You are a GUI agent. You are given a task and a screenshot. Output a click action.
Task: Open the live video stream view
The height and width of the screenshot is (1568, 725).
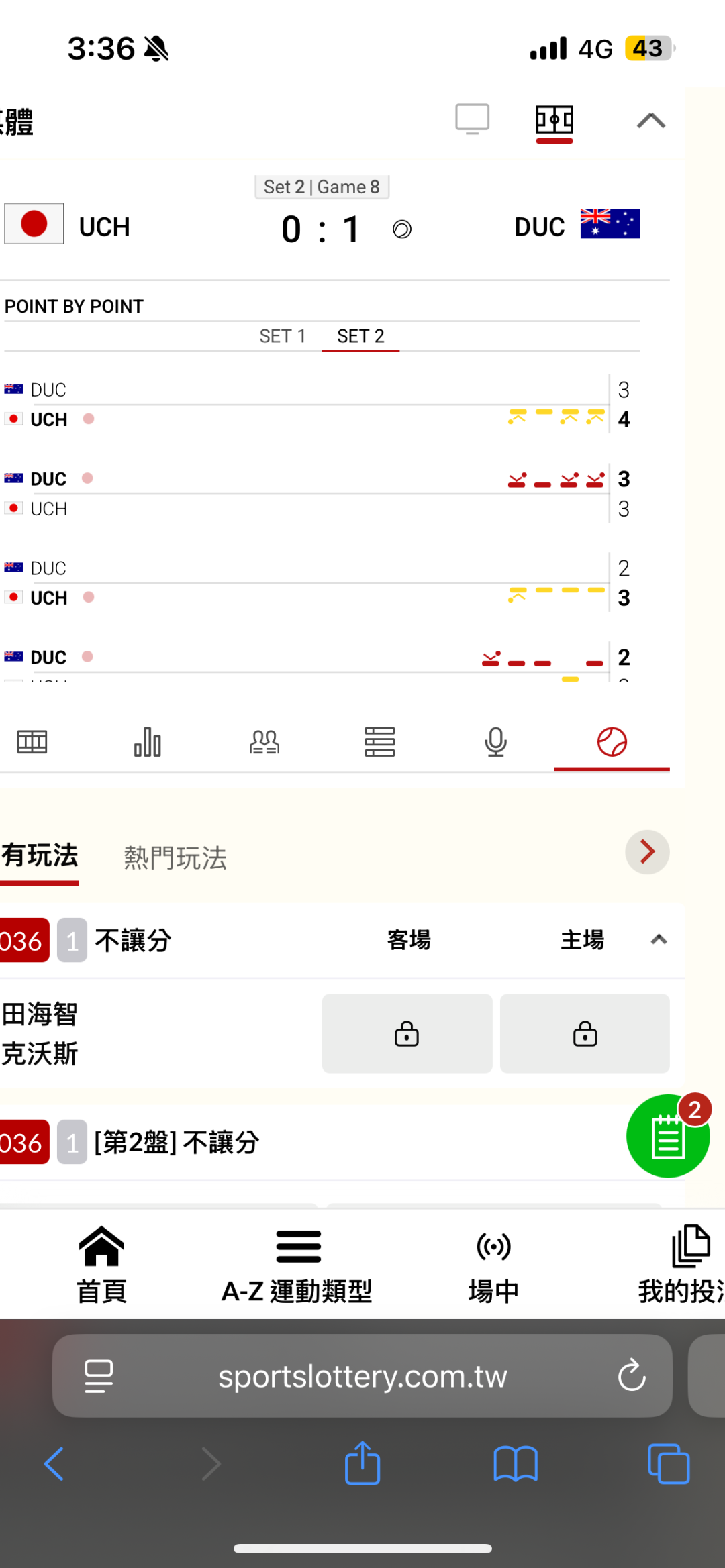coord(472,119)
